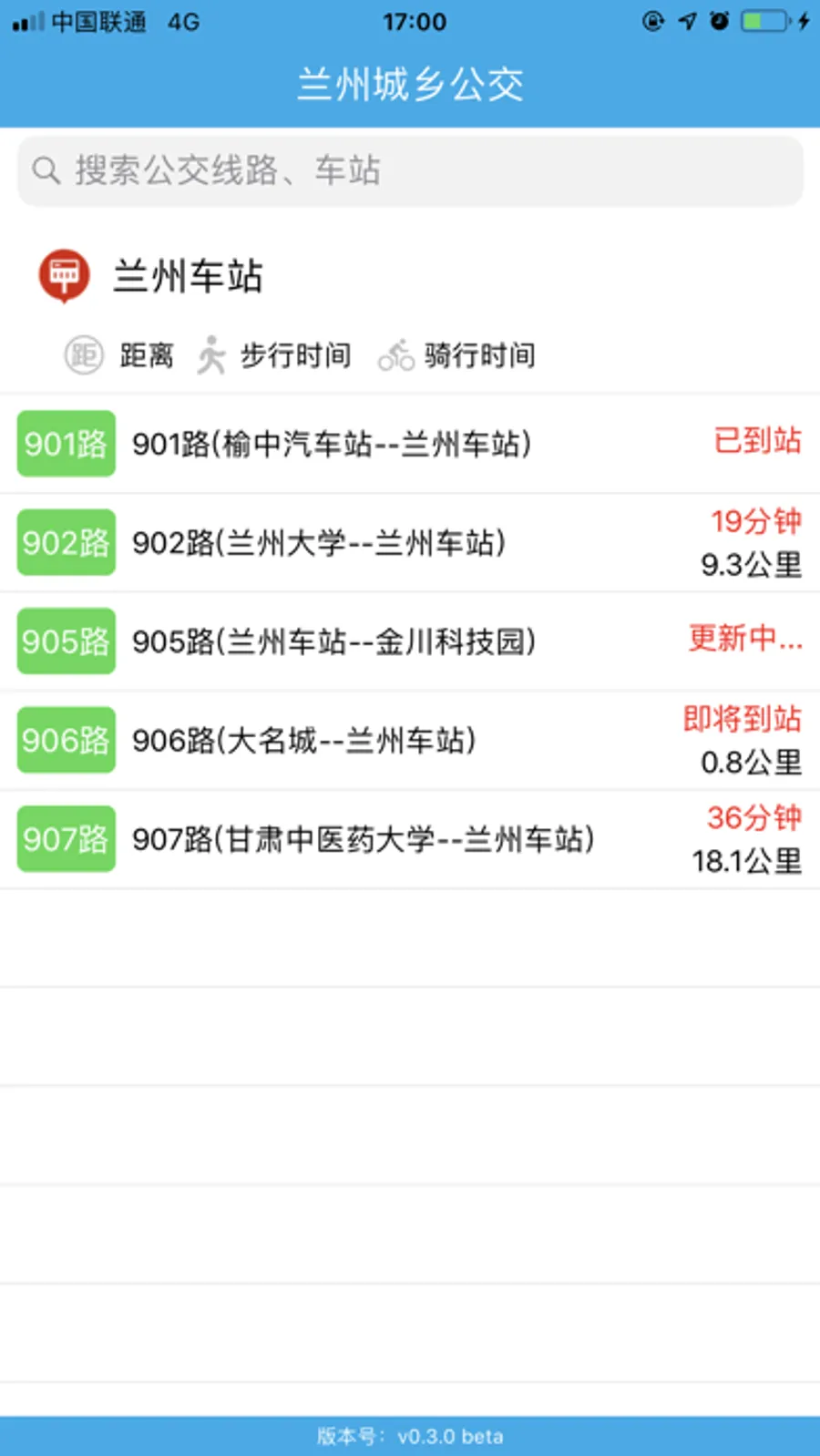Viewport: 820px width, 1456px height.
Task: Open route 907路 甘肃中医药大学--兰州车站
Action: coord(410,839)
